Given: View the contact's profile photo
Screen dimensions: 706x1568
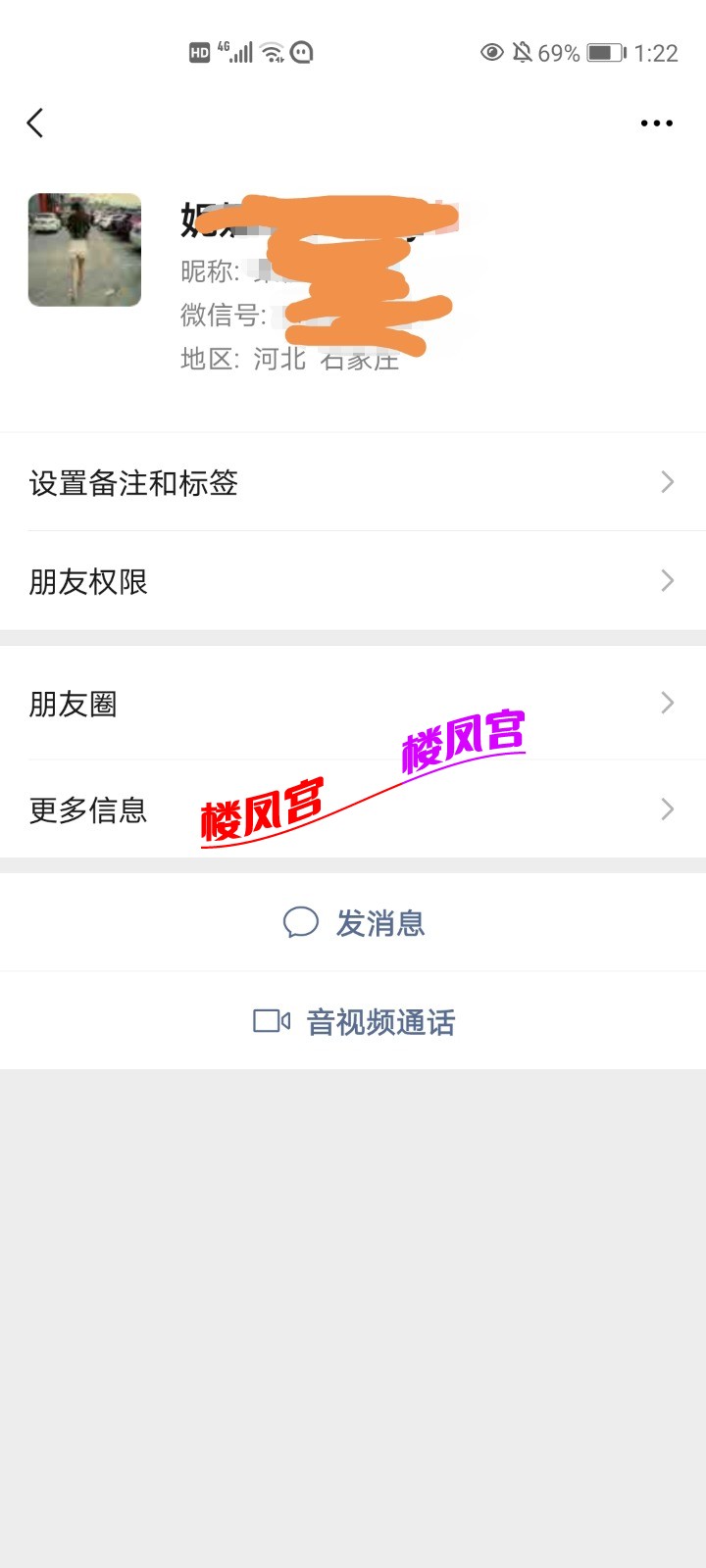Looking at the screenshot, I should tap(84, 250).
